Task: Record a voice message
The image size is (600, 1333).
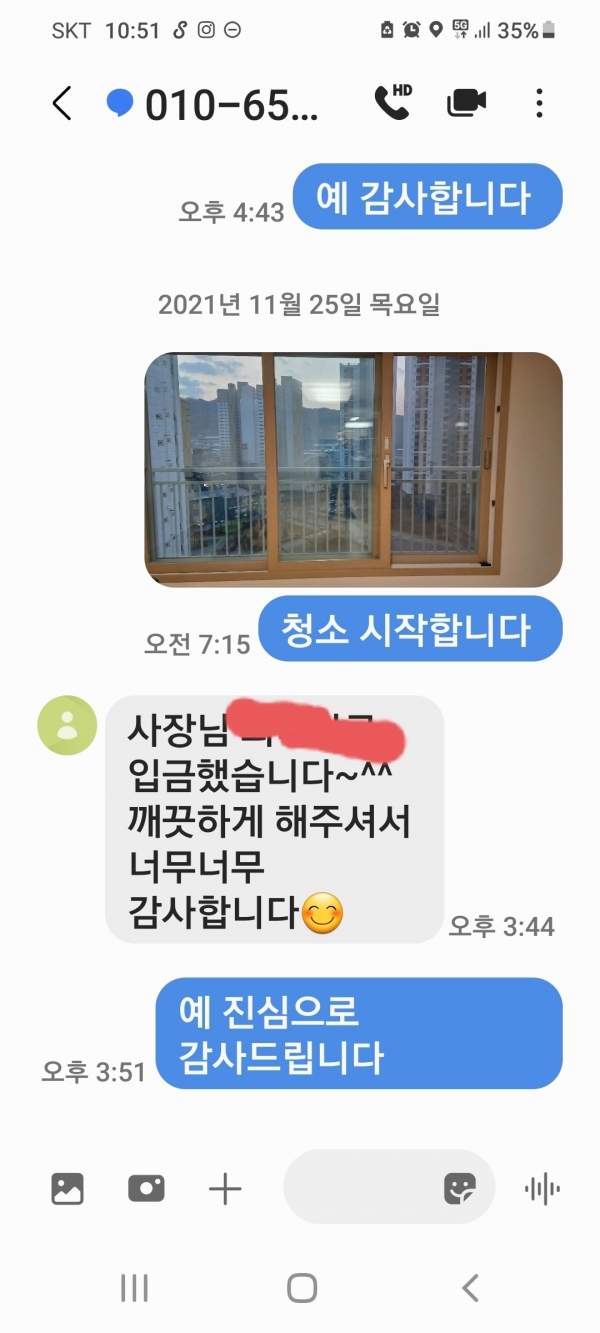Action: (x=542, y=1188)
